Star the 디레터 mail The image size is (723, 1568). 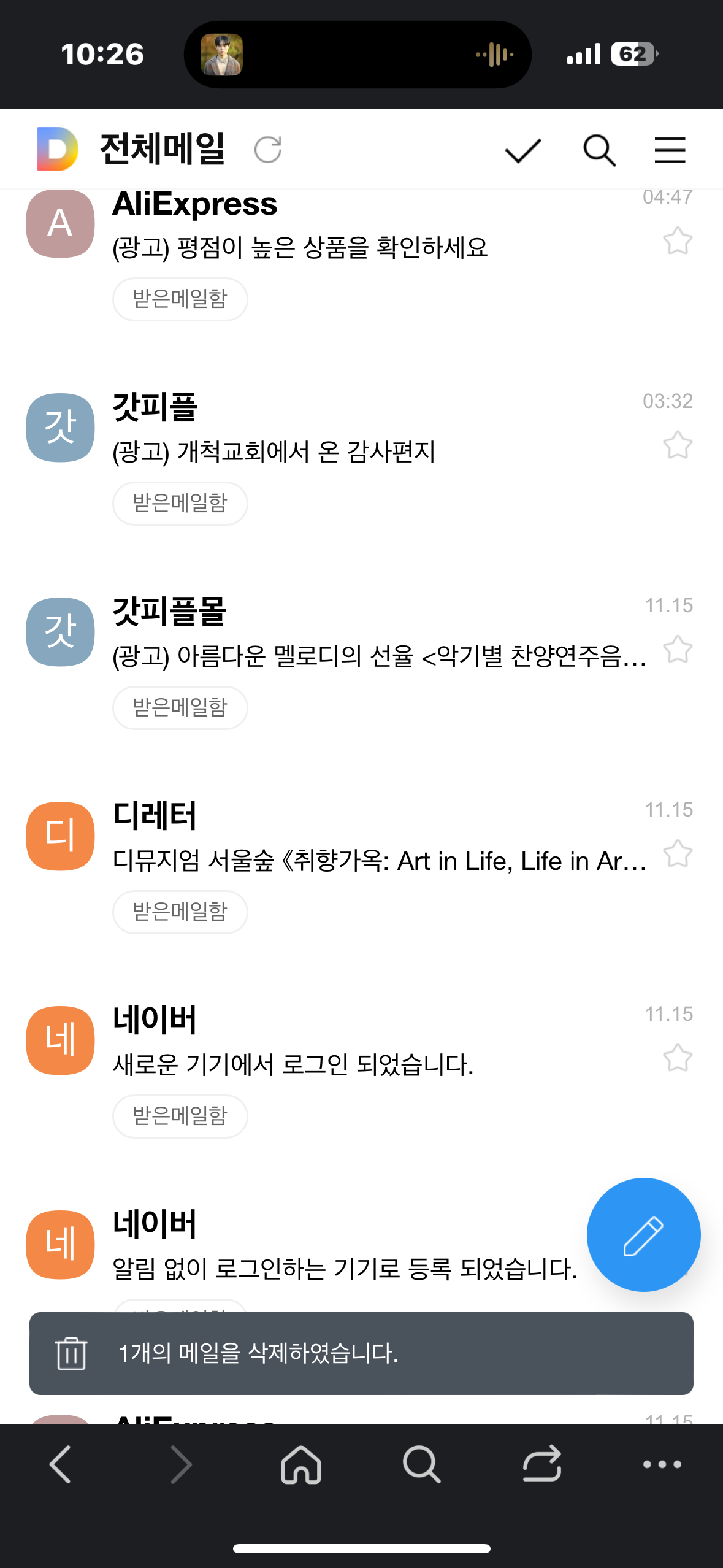coord(677,854)
